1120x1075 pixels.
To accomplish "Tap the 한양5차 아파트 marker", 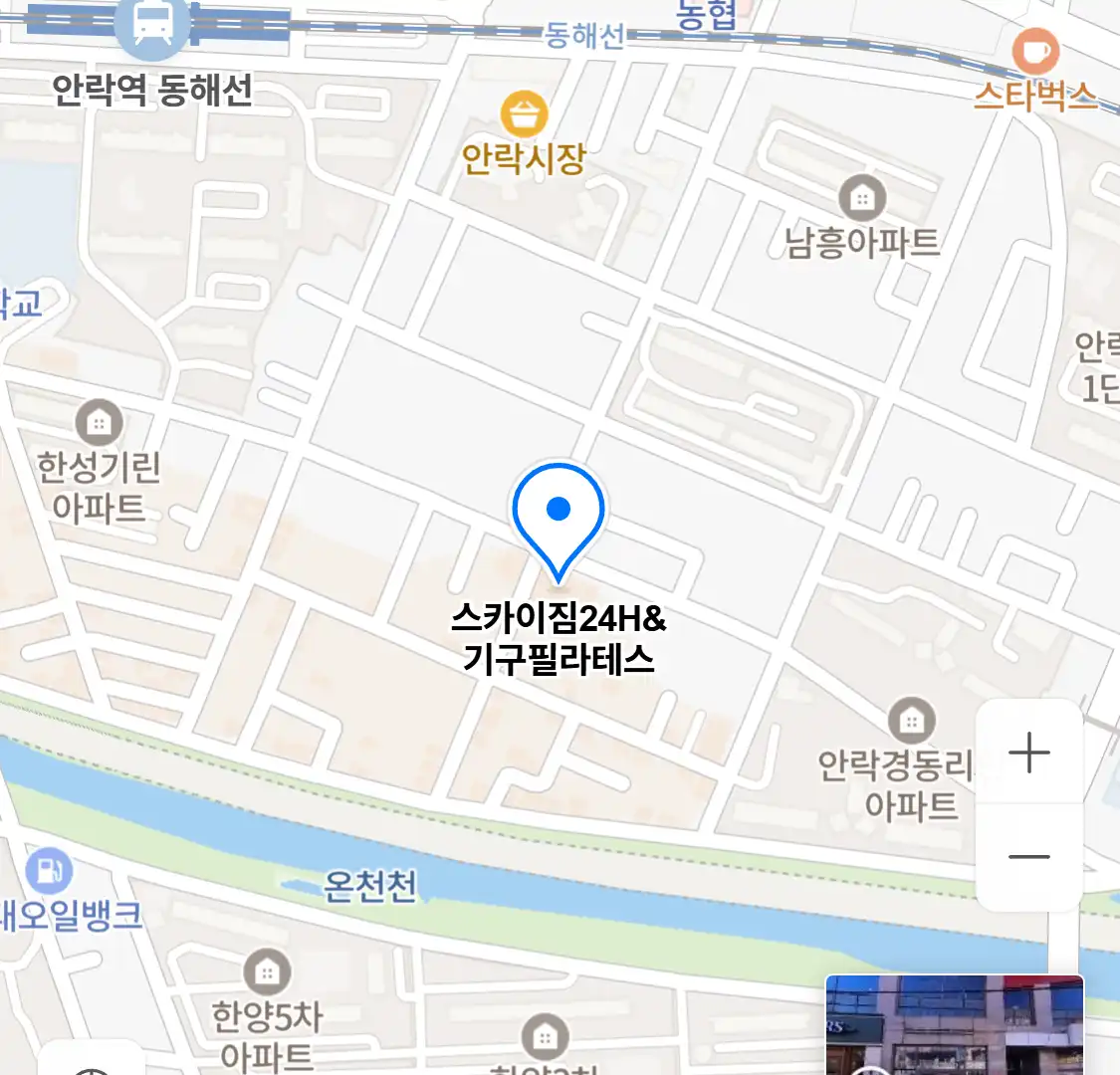I will click(x=267, y=971).
